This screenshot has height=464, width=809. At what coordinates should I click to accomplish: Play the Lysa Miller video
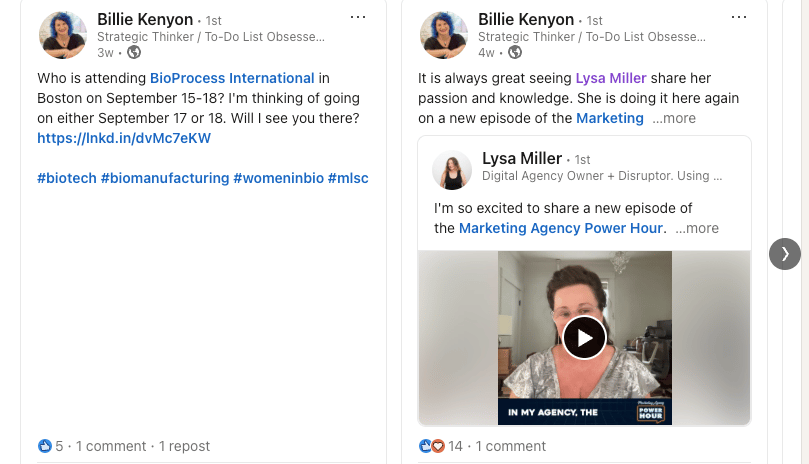584,338
